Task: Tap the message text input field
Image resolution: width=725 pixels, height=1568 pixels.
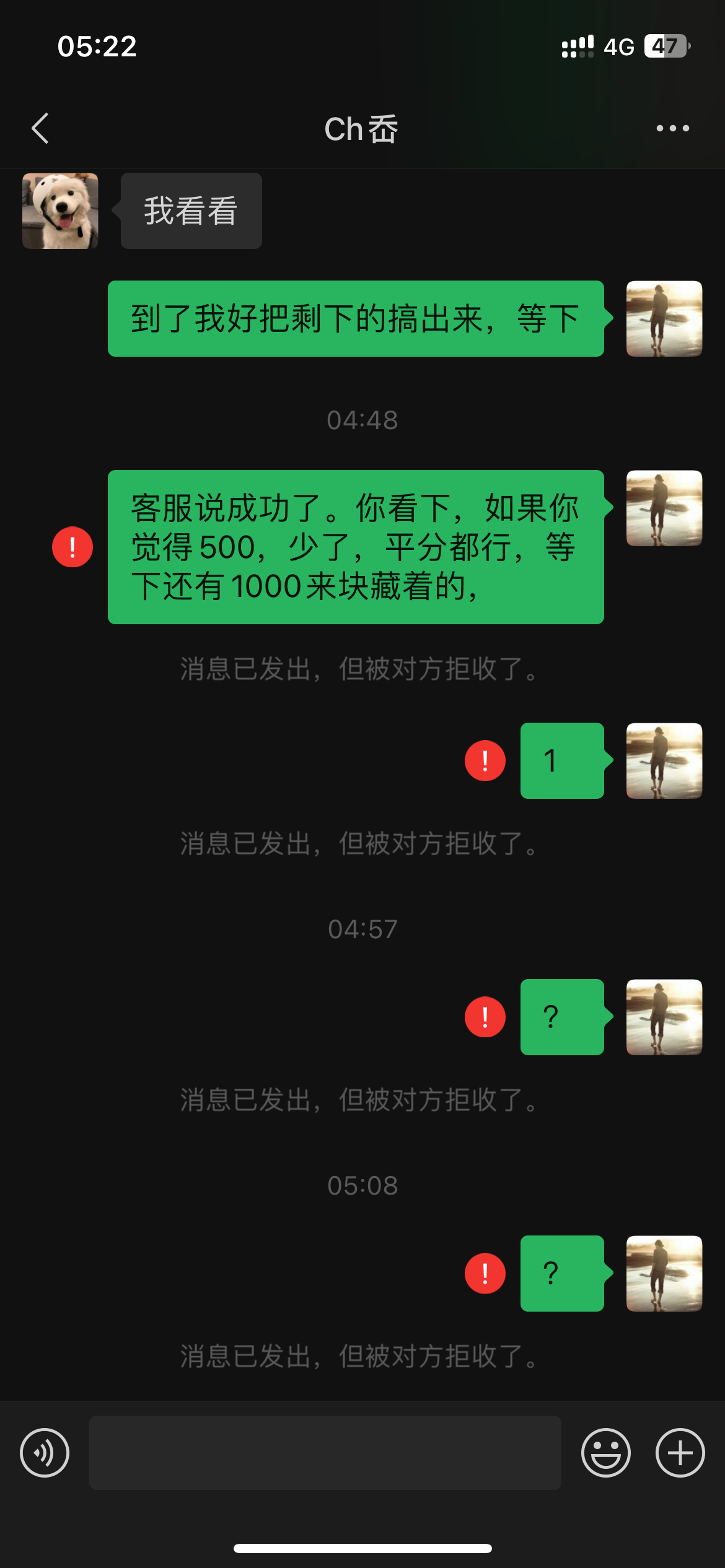Action: click(x=325, y=1452)
